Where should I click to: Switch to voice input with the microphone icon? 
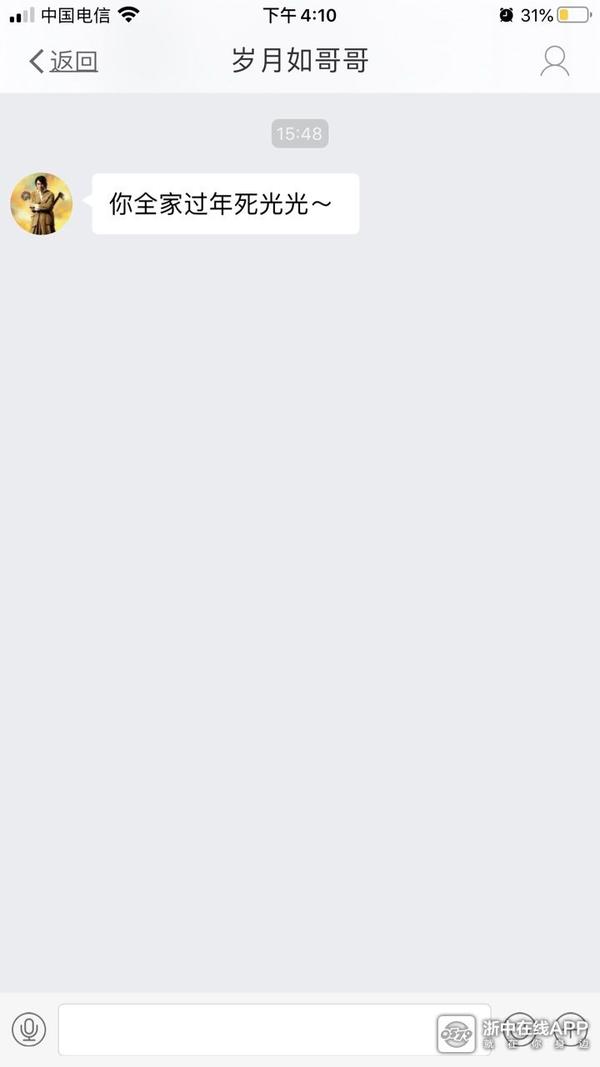click(29, 1029)
